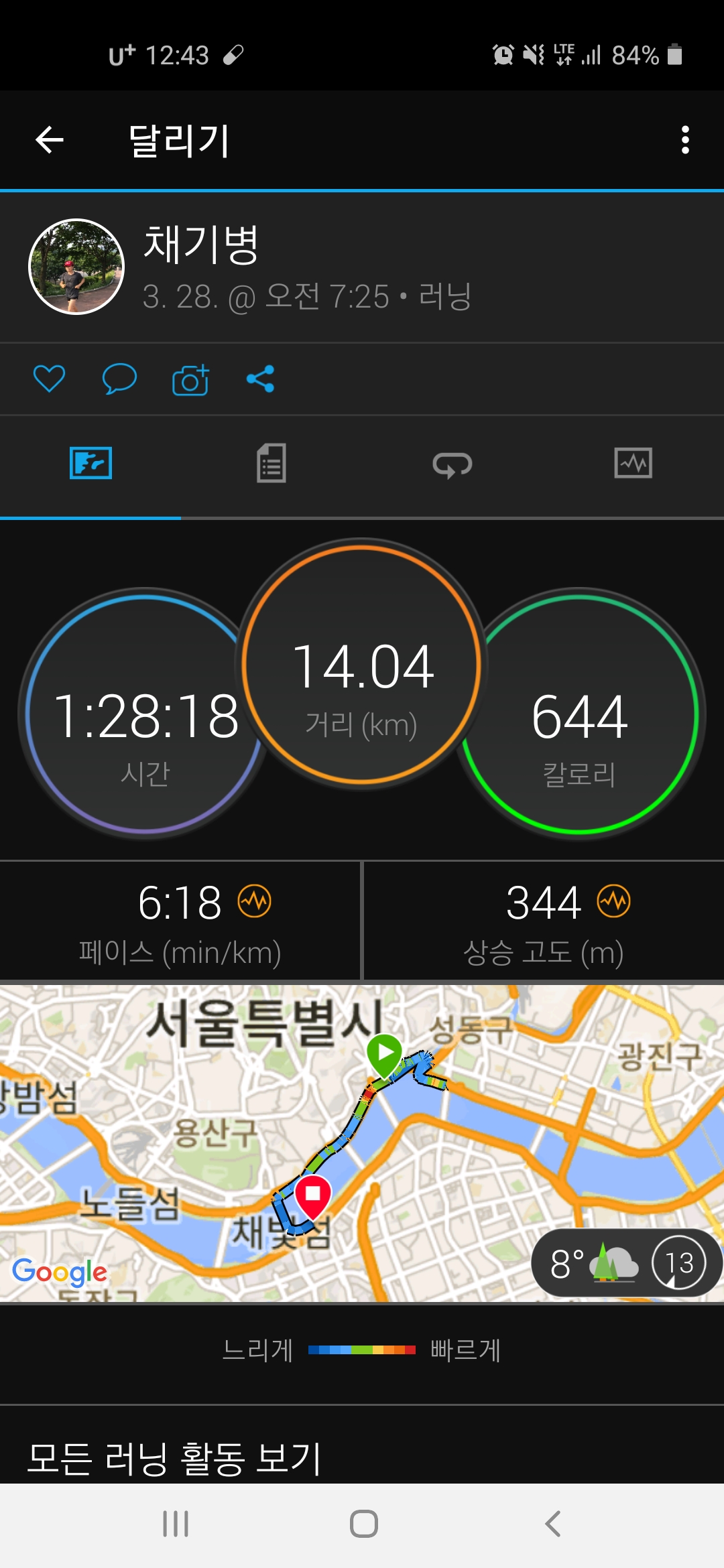Open the recent apps view

pos(176,1524)
